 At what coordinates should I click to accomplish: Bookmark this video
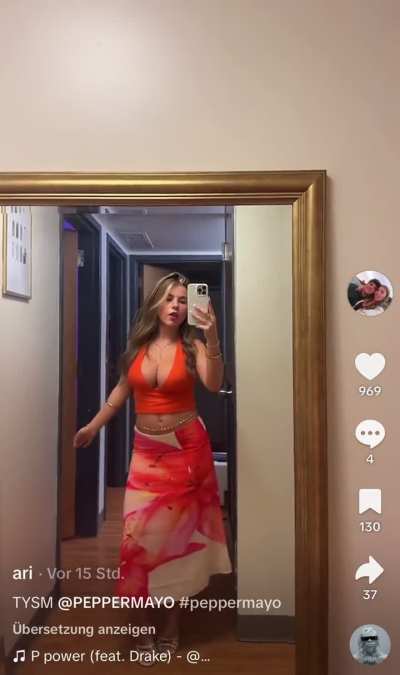pyautogui.click(x=370, y=502)
